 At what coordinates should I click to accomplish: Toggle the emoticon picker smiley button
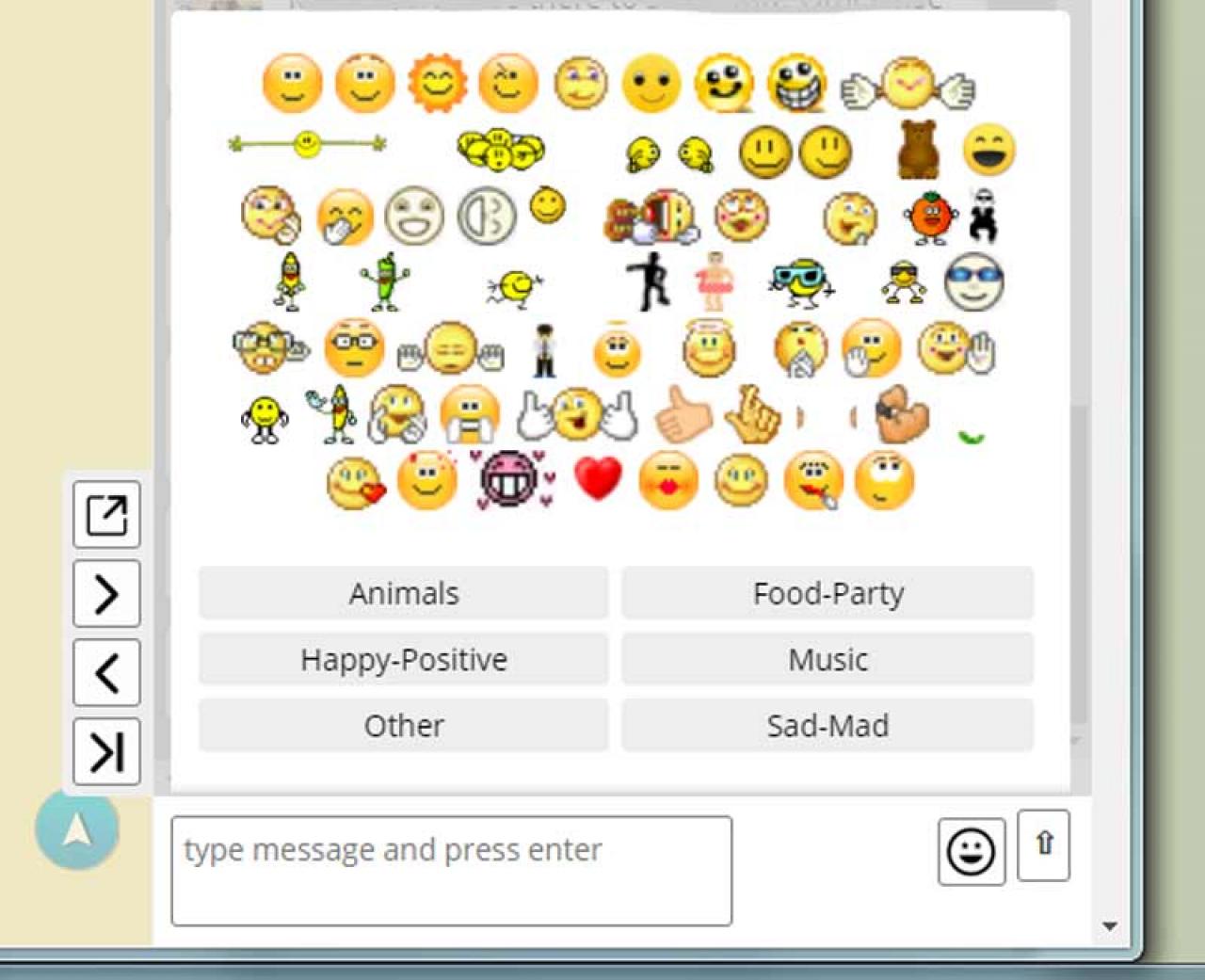(971, 851)
